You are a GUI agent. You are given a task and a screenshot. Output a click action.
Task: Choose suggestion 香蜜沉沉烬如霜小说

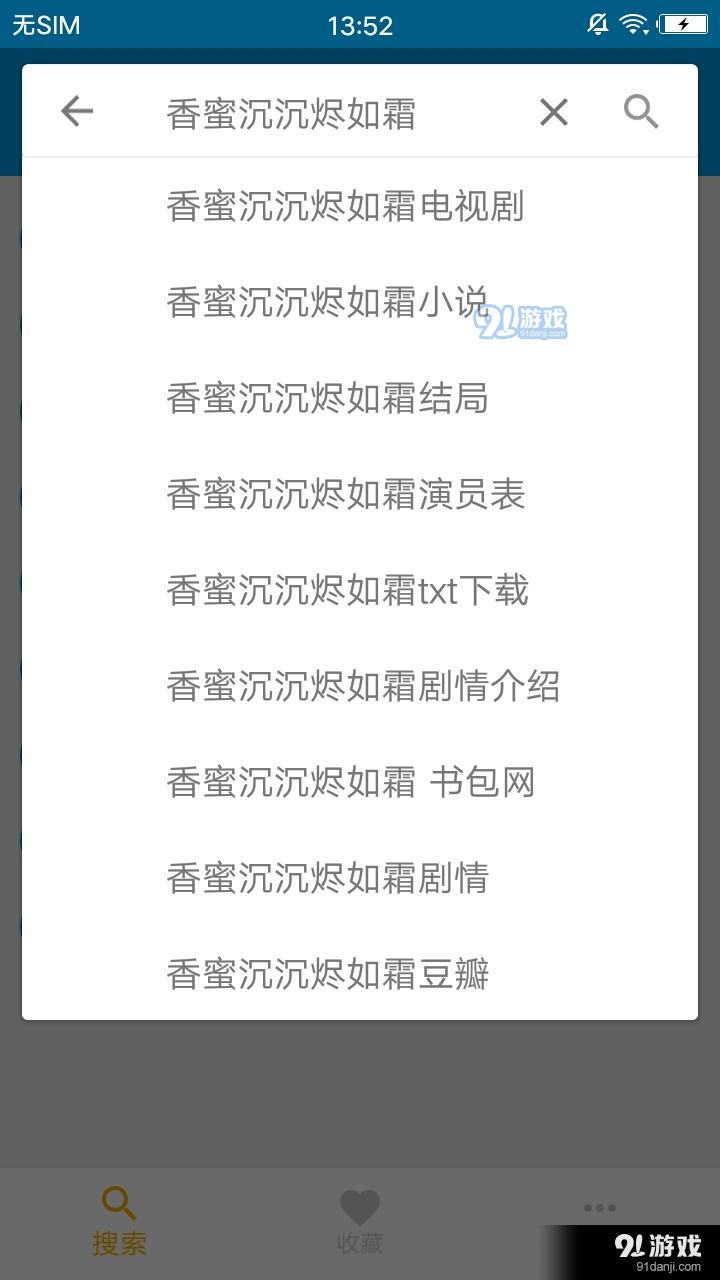pos(360,302)
